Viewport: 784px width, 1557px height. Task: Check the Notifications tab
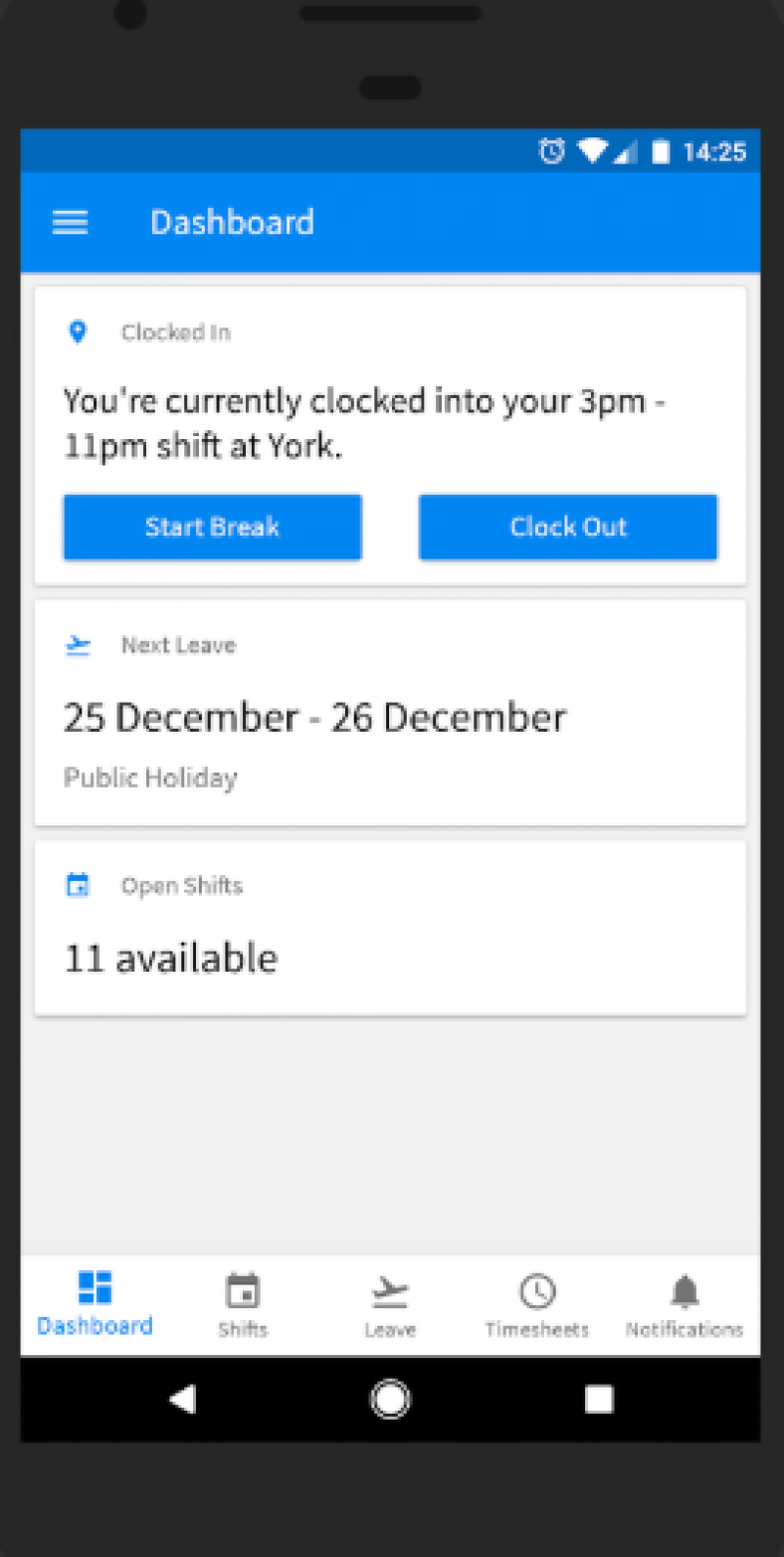pos(684,1306)
